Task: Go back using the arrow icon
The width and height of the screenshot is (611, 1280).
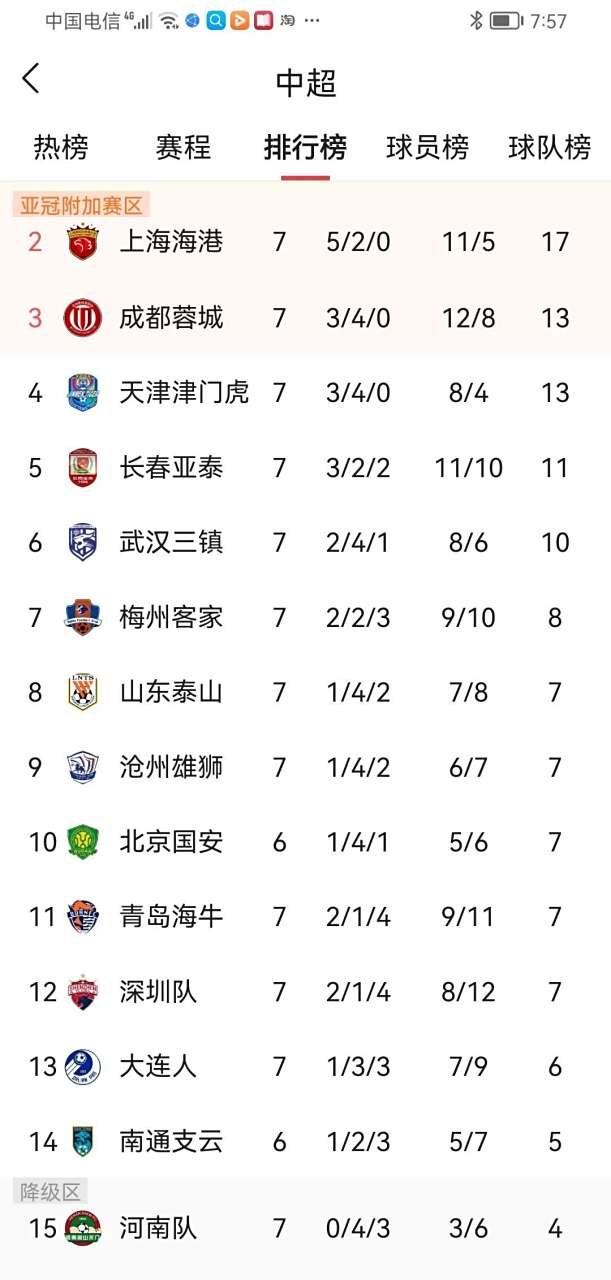Action: tap(31, 79)
